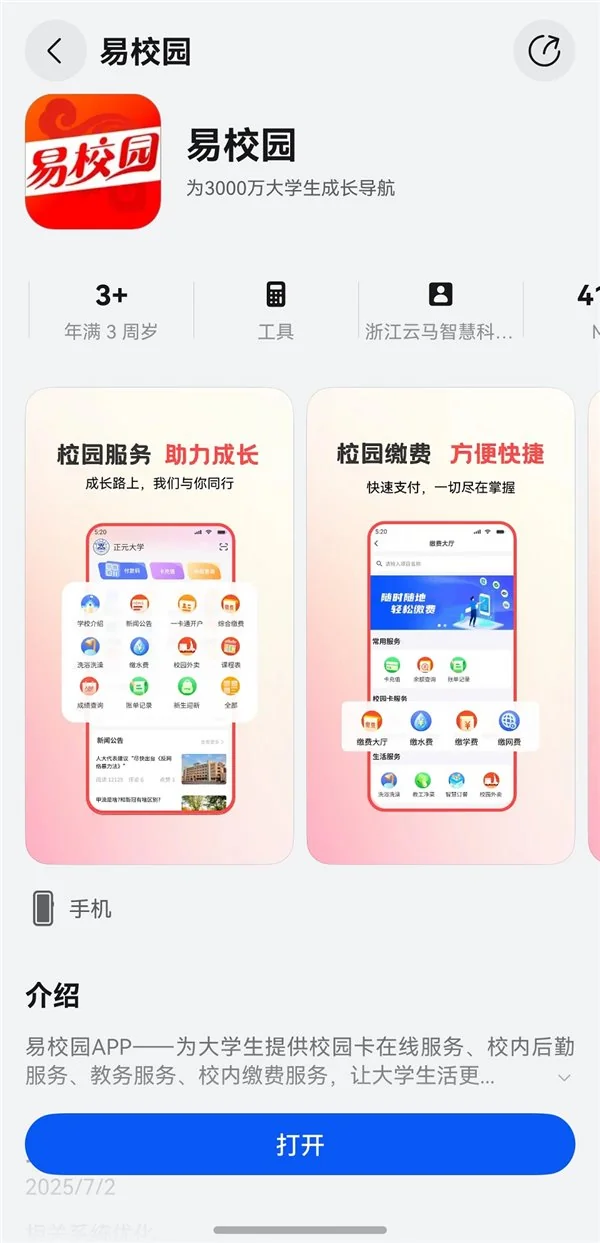Share this app via top-right icon
Screen dimensions: 600x1243
[544, 52]
